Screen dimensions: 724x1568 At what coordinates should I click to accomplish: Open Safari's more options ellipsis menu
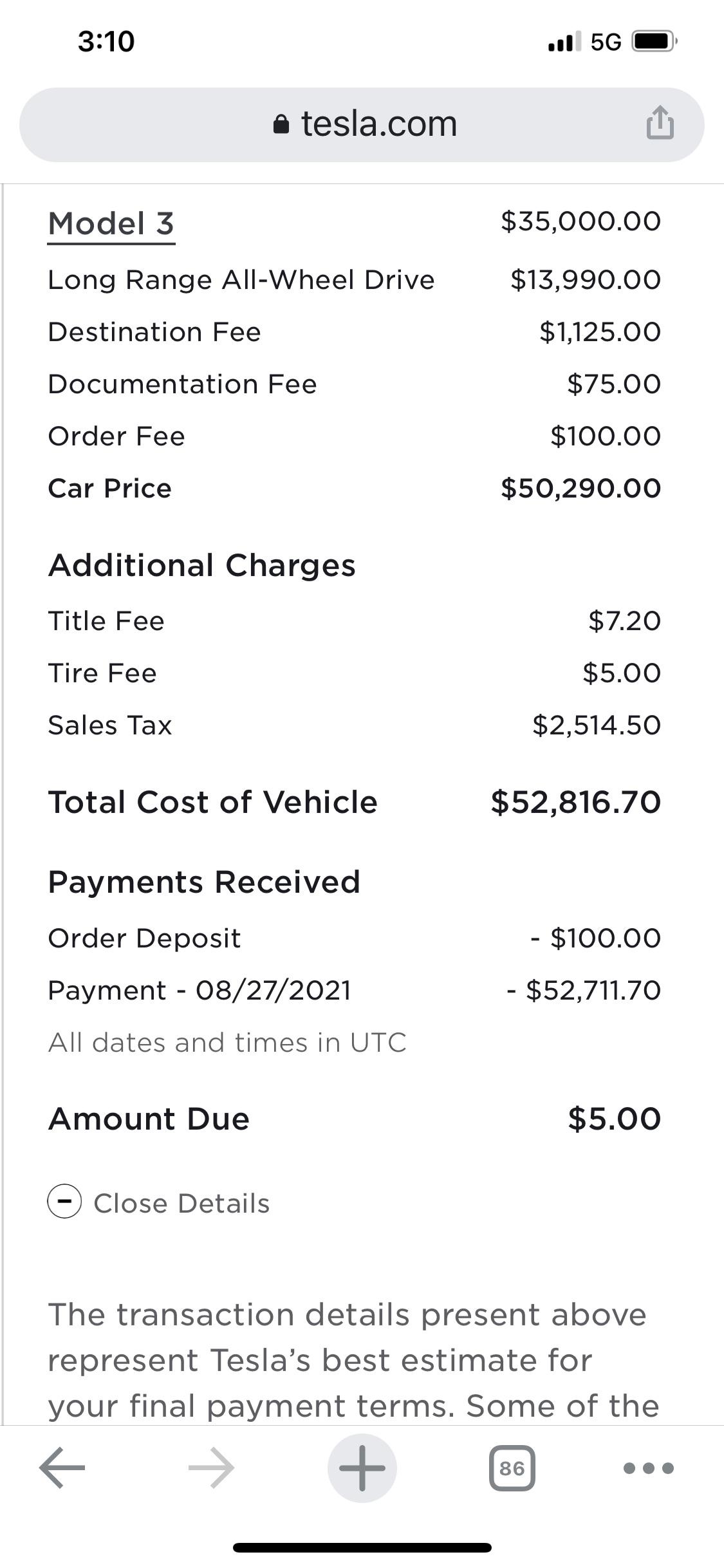[650, 1468]
